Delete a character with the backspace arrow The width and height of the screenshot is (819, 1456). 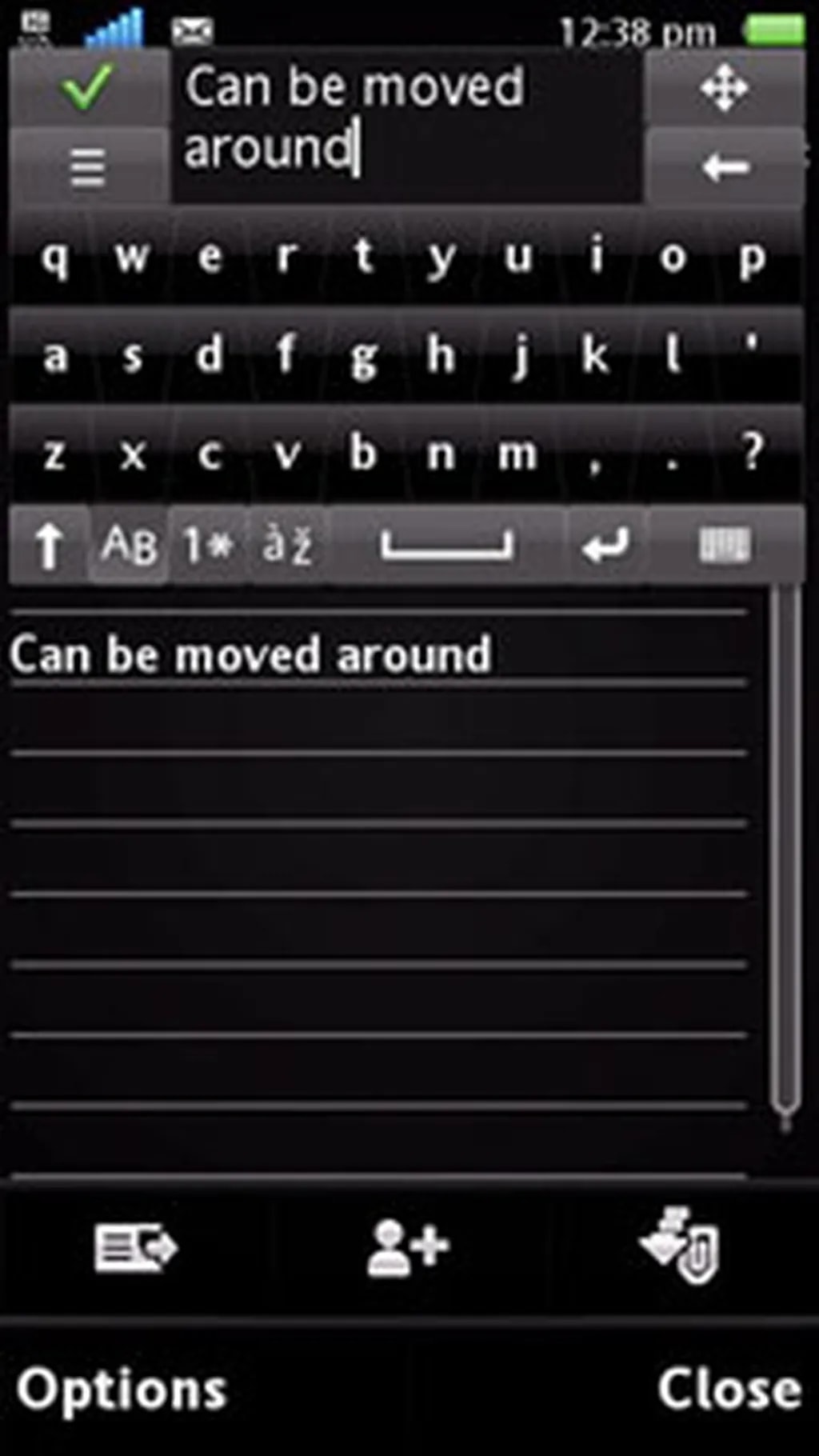point(724,167)
